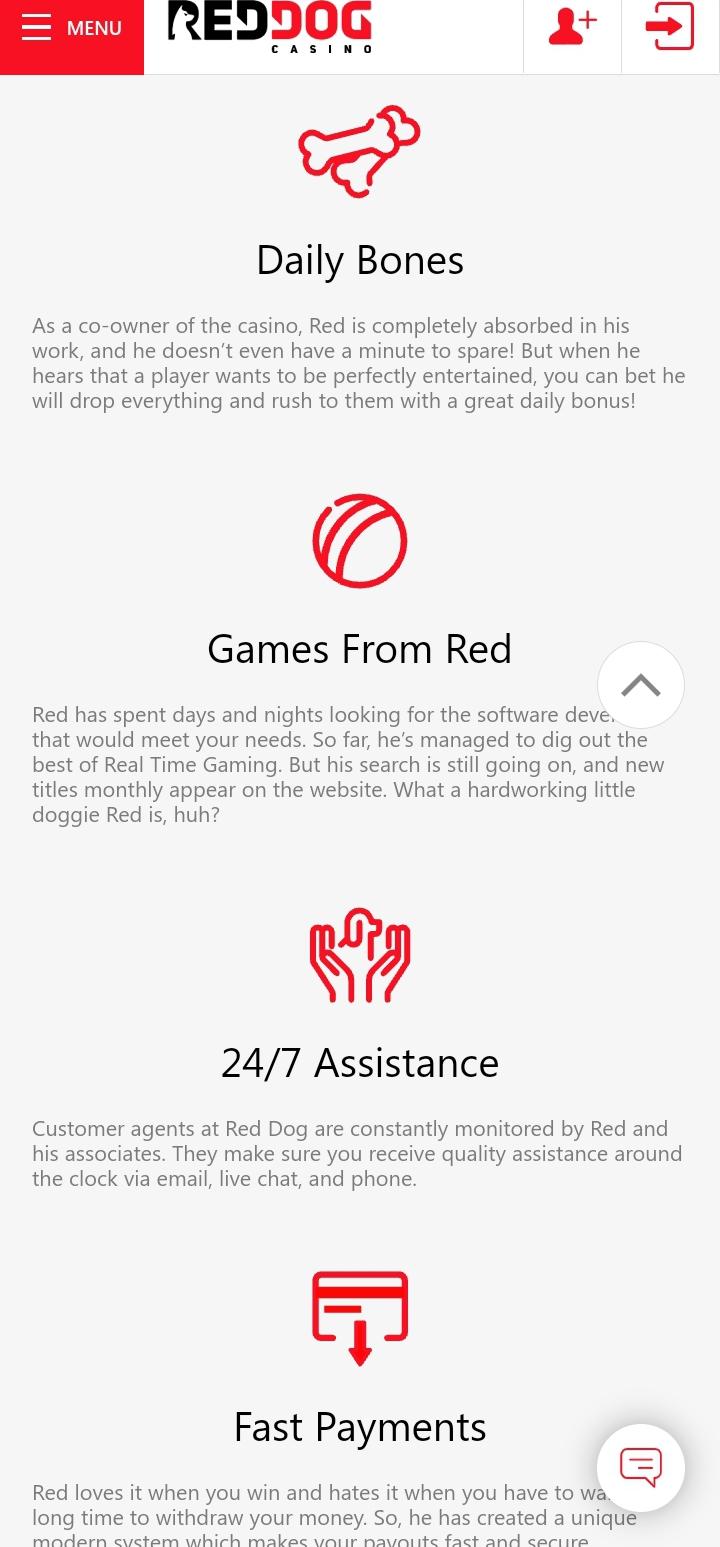Tap the Red Dog Casino logo

pos(271,27)
